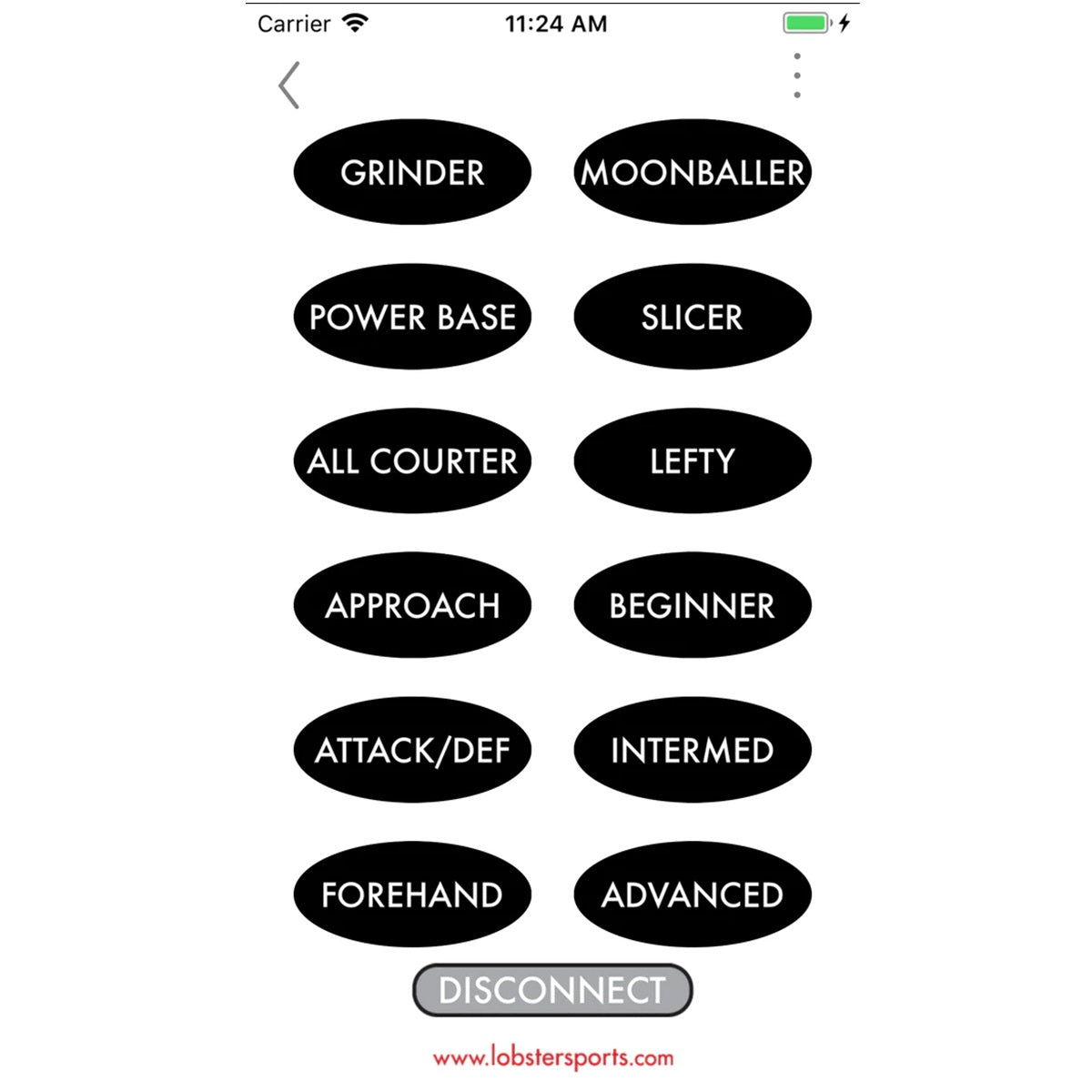The width and height of the screenshot is (1092, 1092).
Task: Pick the ADVANCED level drill
Action: pos(693,895)
